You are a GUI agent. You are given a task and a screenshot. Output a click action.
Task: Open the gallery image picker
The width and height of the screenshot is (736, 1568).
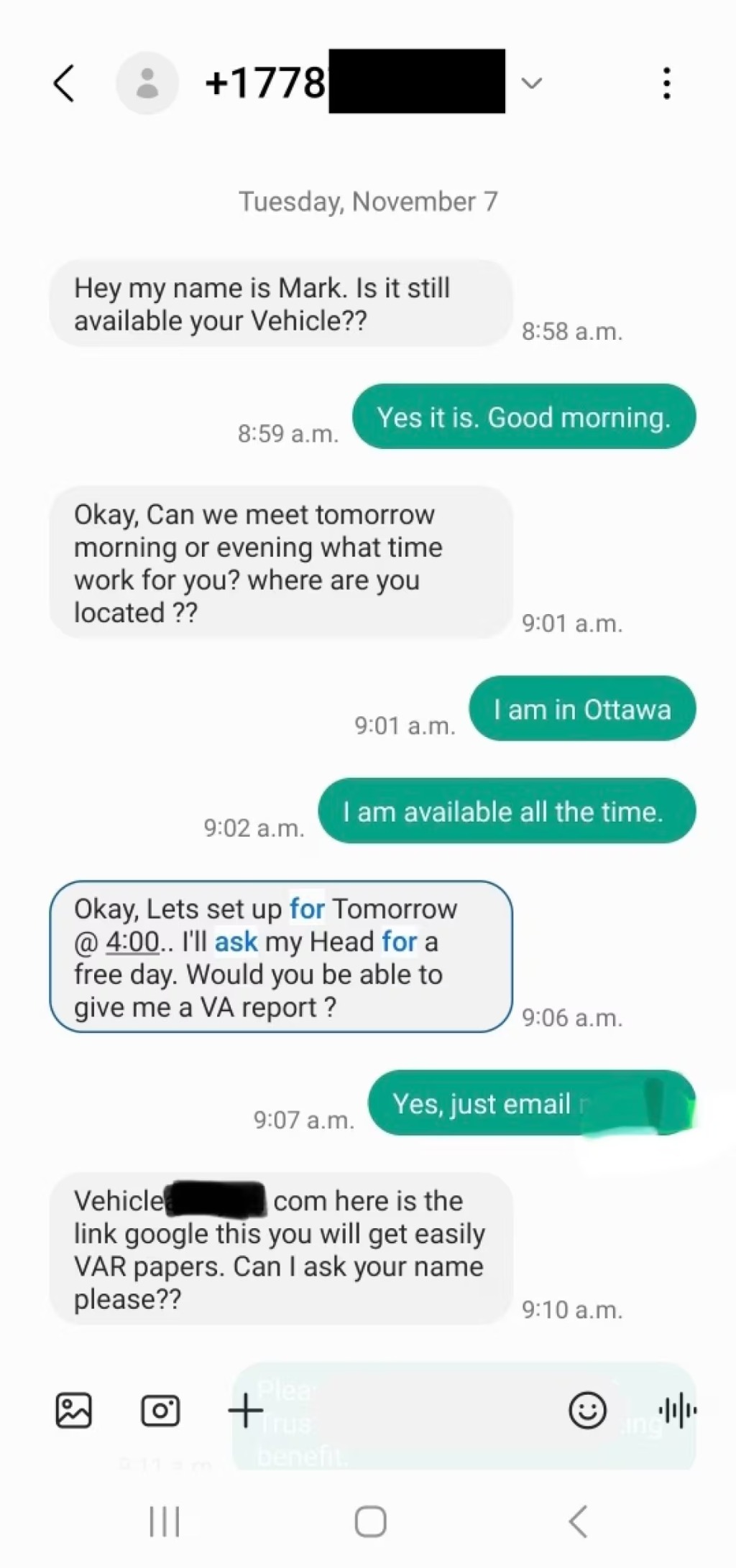(73, 1409)
